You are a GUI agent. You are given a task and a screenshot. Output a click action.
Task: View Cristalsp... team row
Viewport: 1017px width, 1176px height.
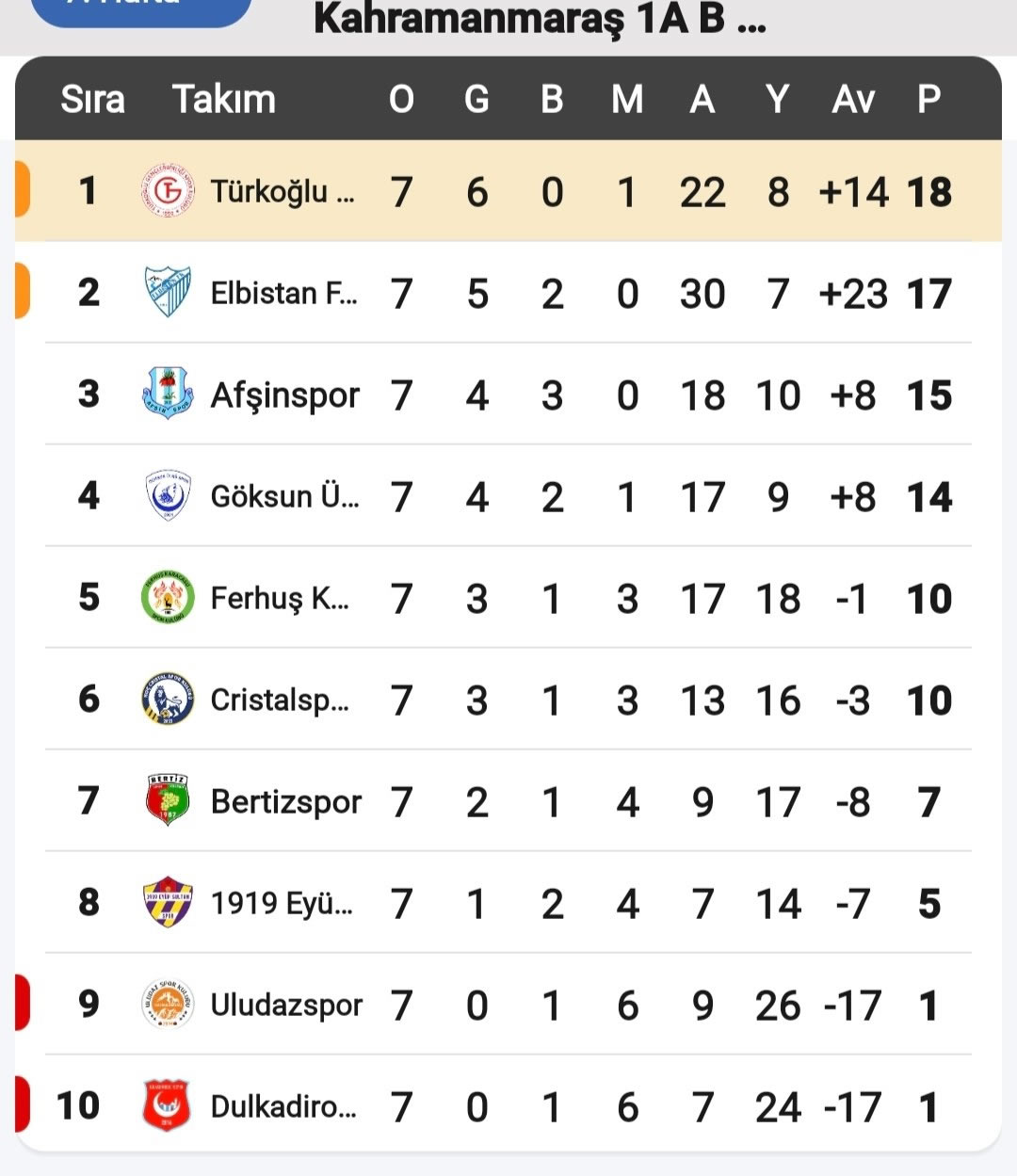pos(280,701)
